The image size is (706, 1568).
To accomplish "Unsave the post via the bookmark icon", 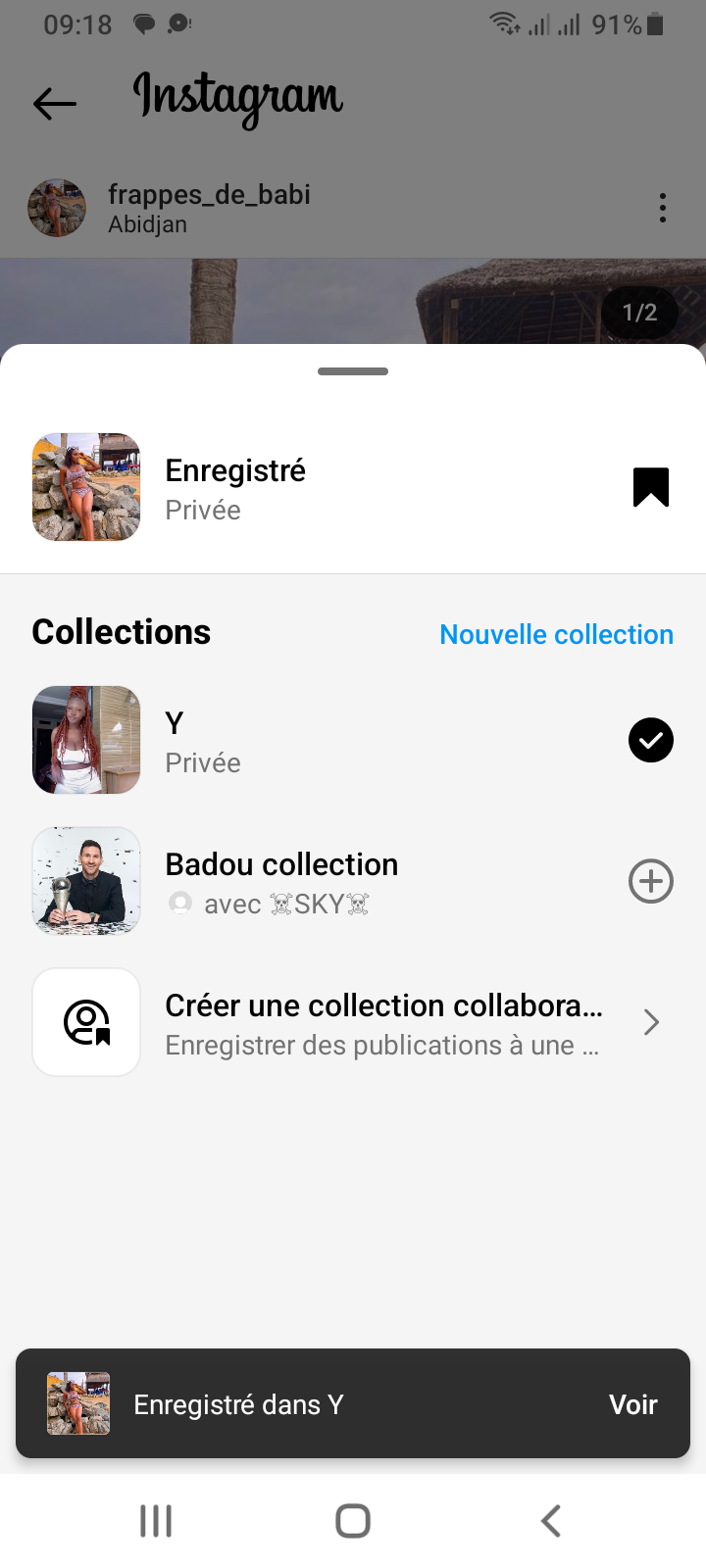I will click(x=650, y=487).
